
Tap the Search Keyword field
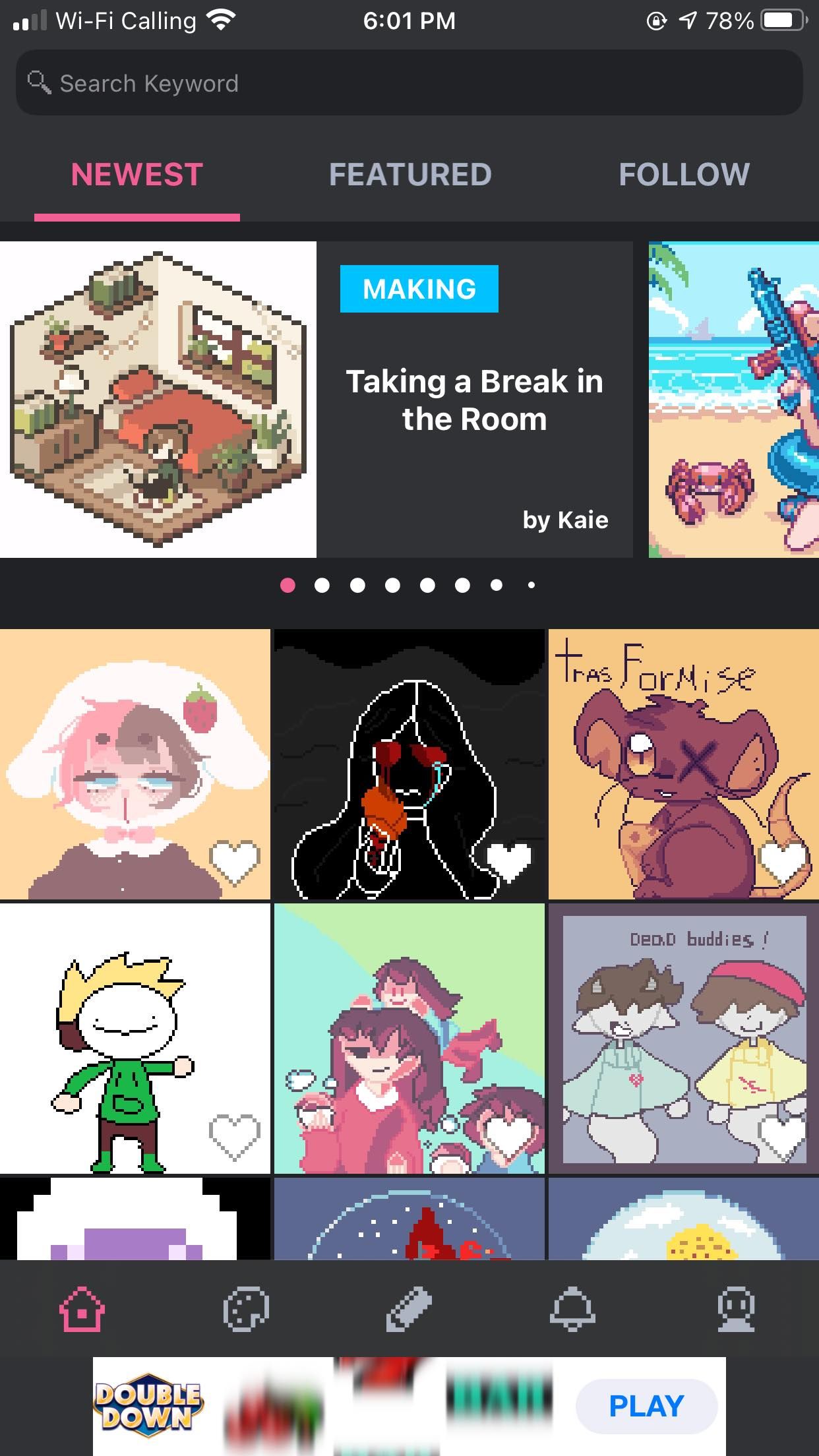(x=409, y=83)
